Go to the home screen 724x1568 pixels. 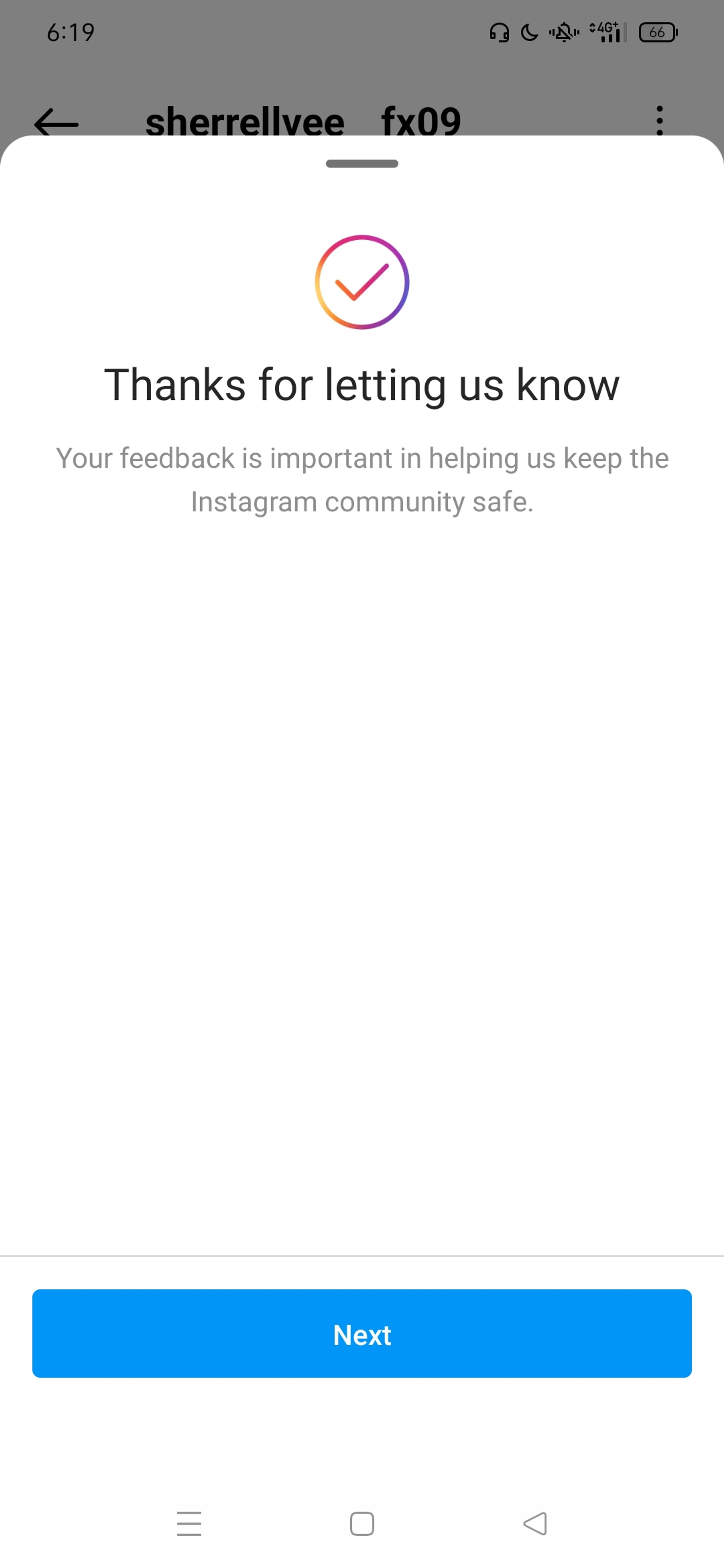pos(362,1524)
